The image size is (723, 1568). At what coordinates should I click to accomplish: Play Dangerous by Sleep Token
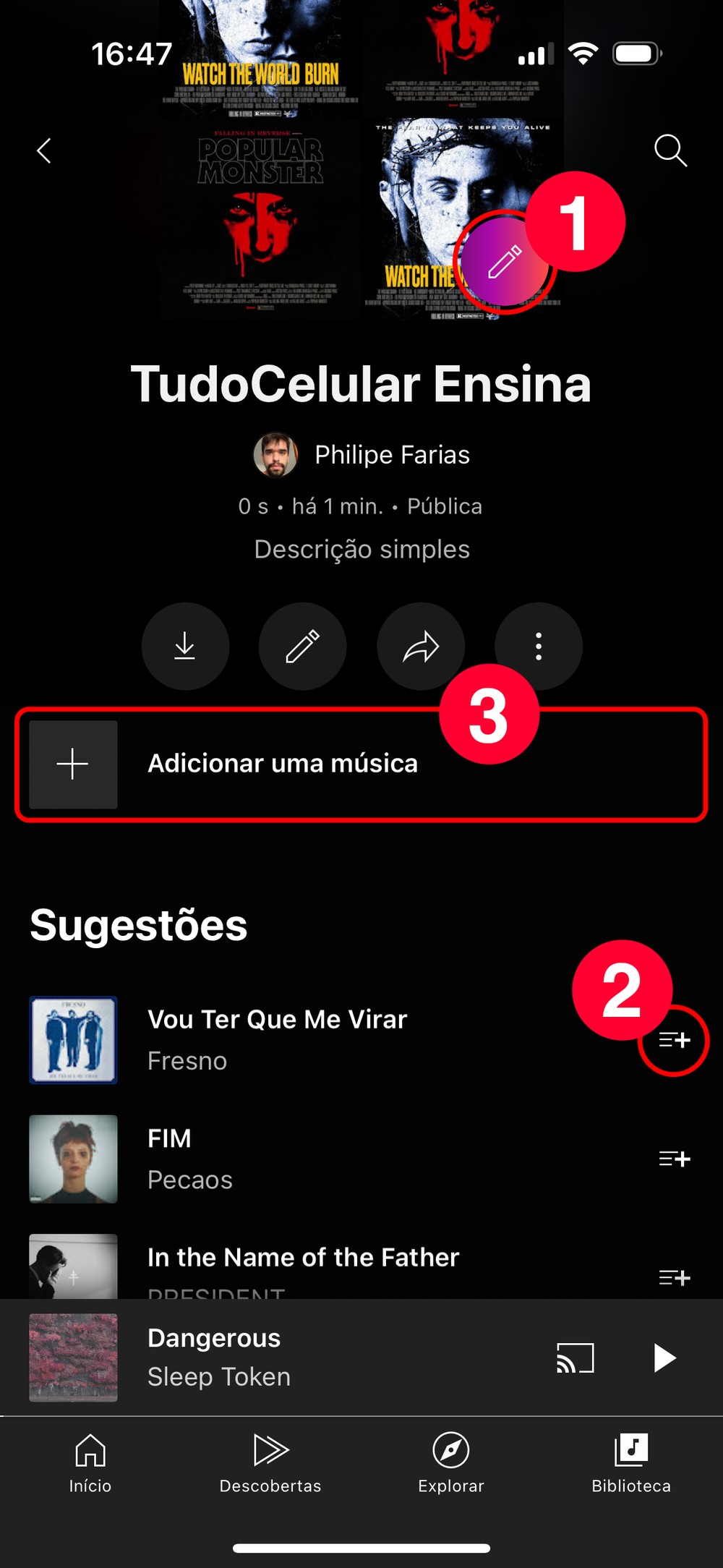coord(664,1358)
